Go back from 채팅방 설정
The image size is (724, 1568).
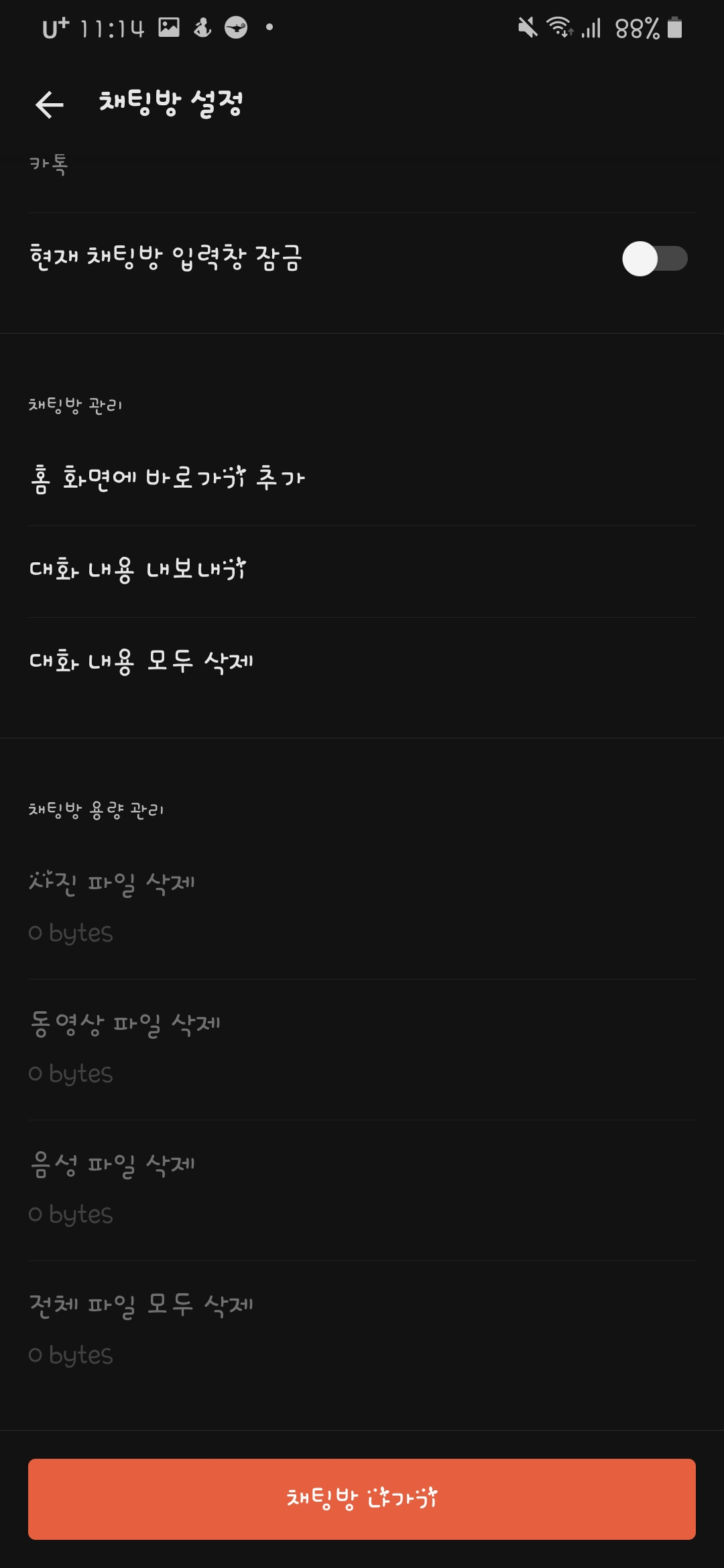click(x=50, y=105)
